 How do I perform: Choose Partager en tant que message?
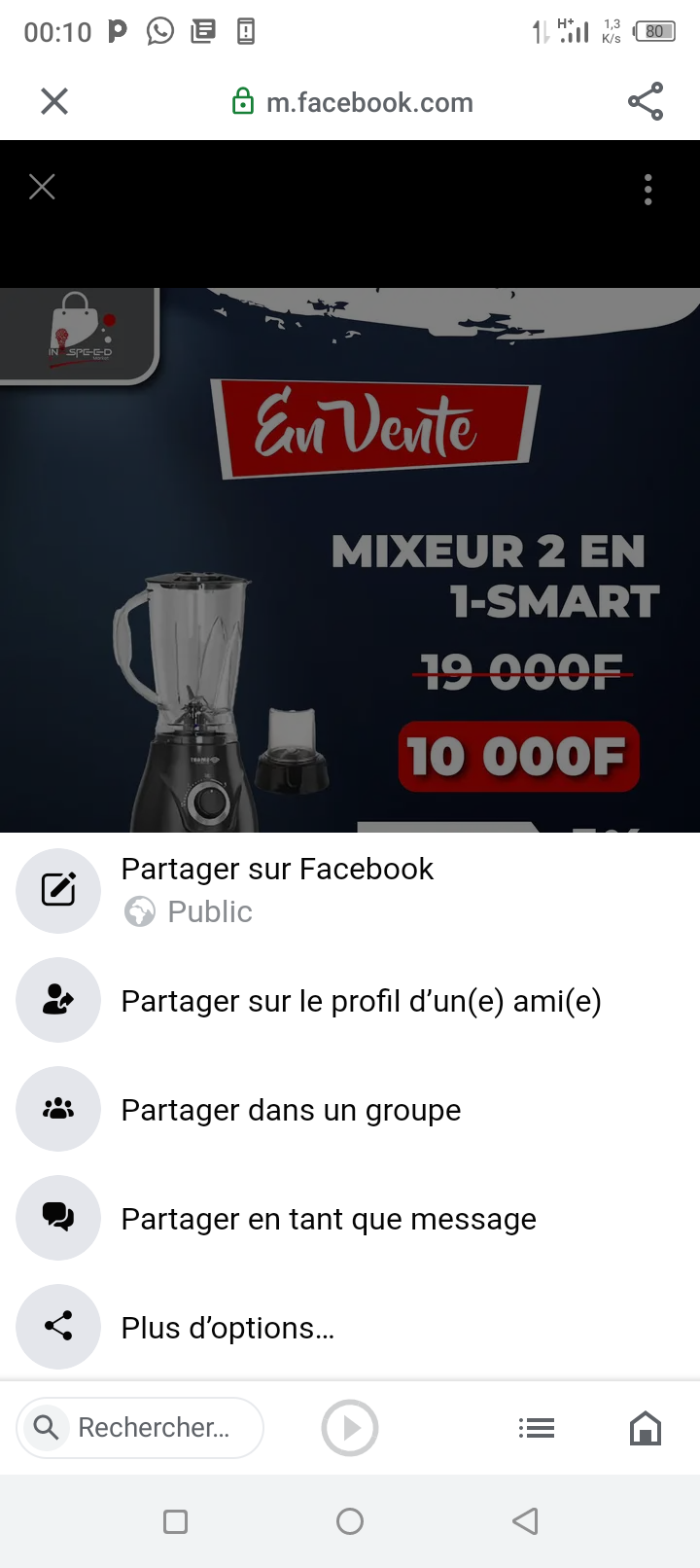(328, 1219)
